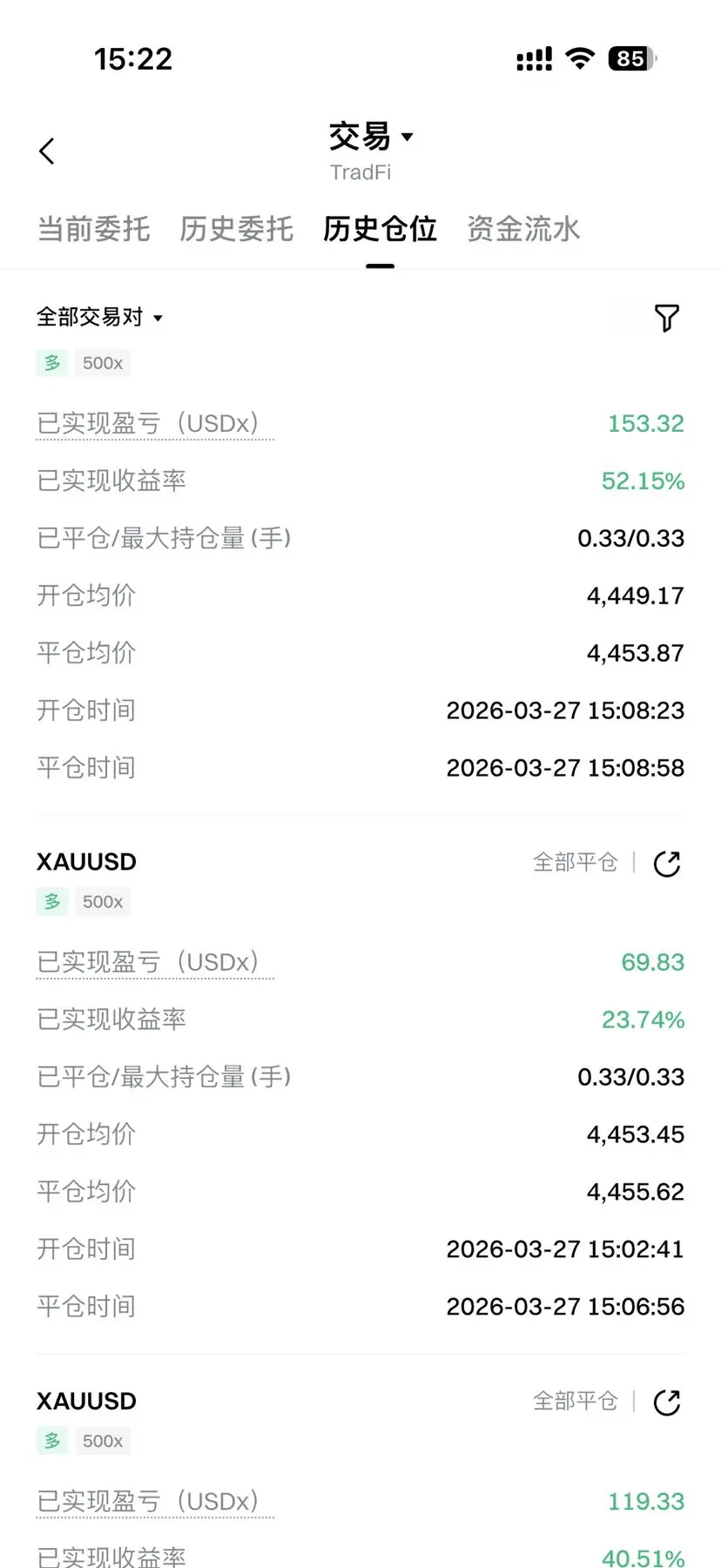Expand the 全部交易对 pair selector
721x1568 pixels.
pos(99,317)
